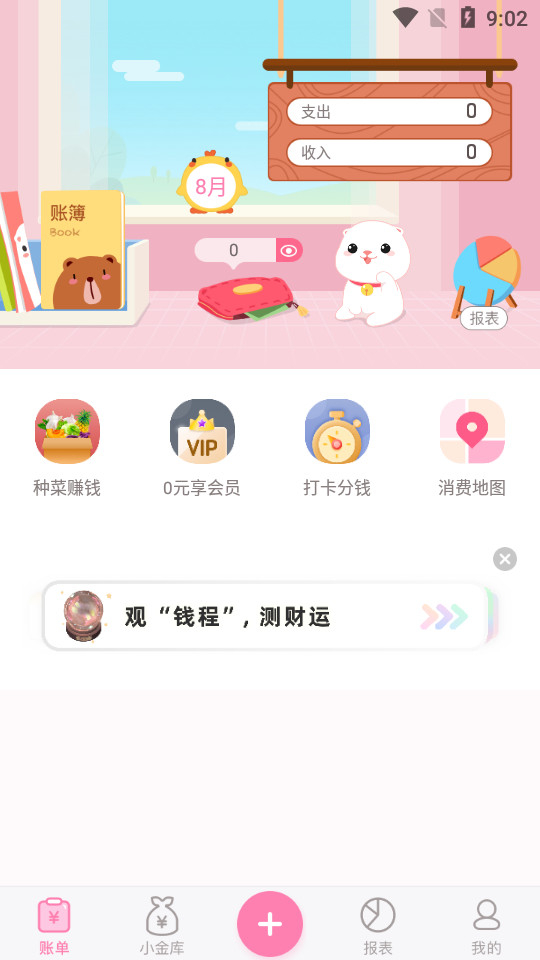The height and width of the screenshot is (960, 540).
Task: Switch to the 我的 tab
Action: tap(486, 926)
